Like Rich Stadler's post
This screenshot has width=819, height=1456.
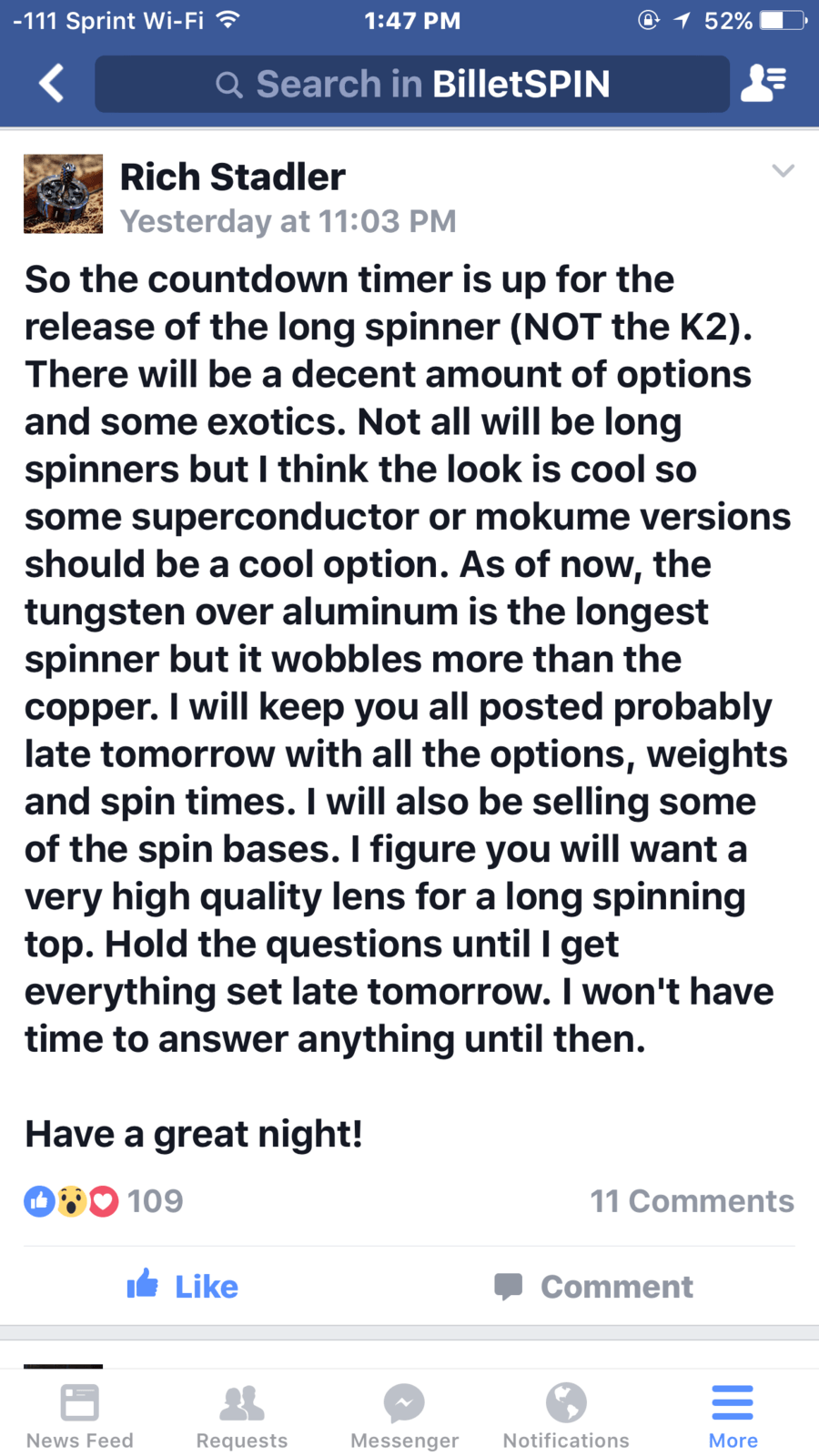coord(183,1286)
